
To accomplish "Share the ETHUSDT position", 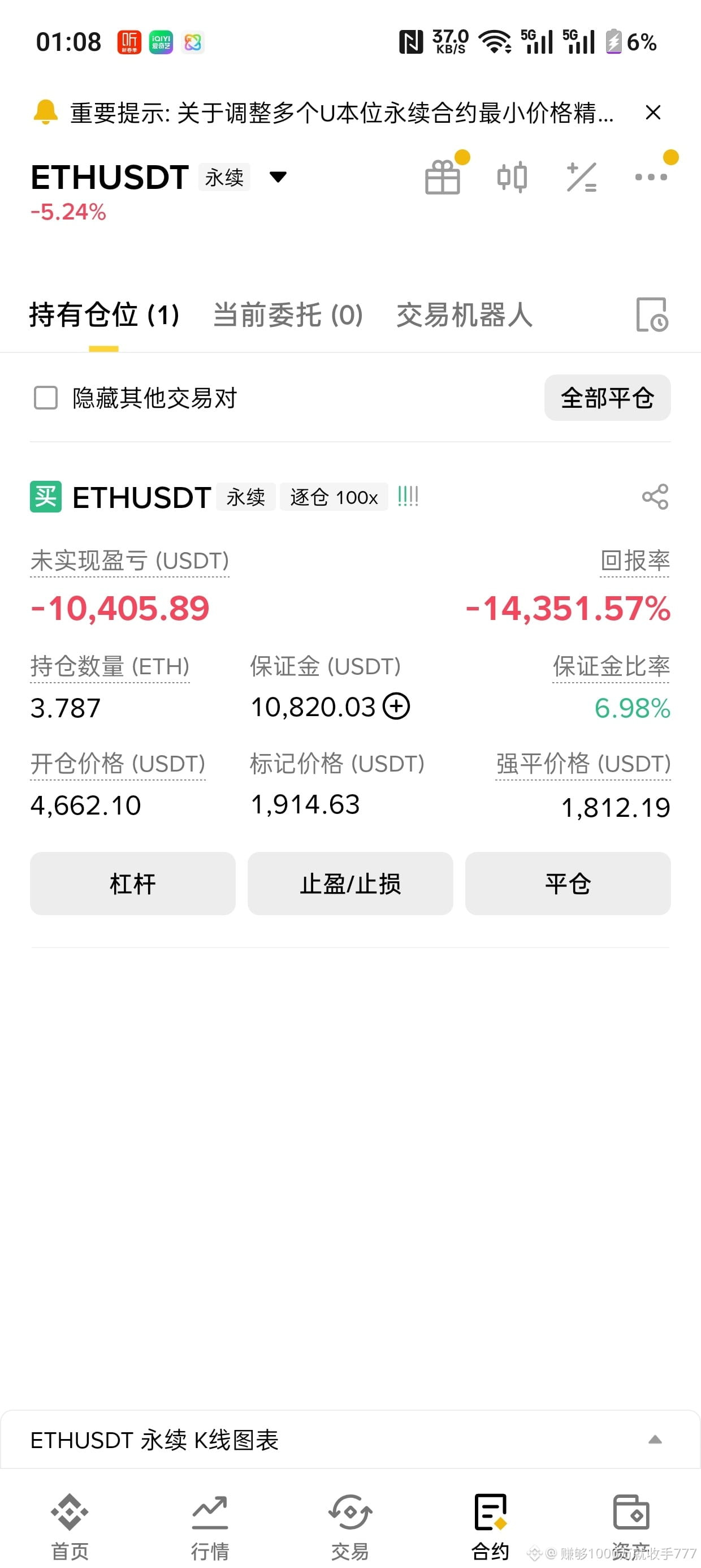I will tap(655, 497).
